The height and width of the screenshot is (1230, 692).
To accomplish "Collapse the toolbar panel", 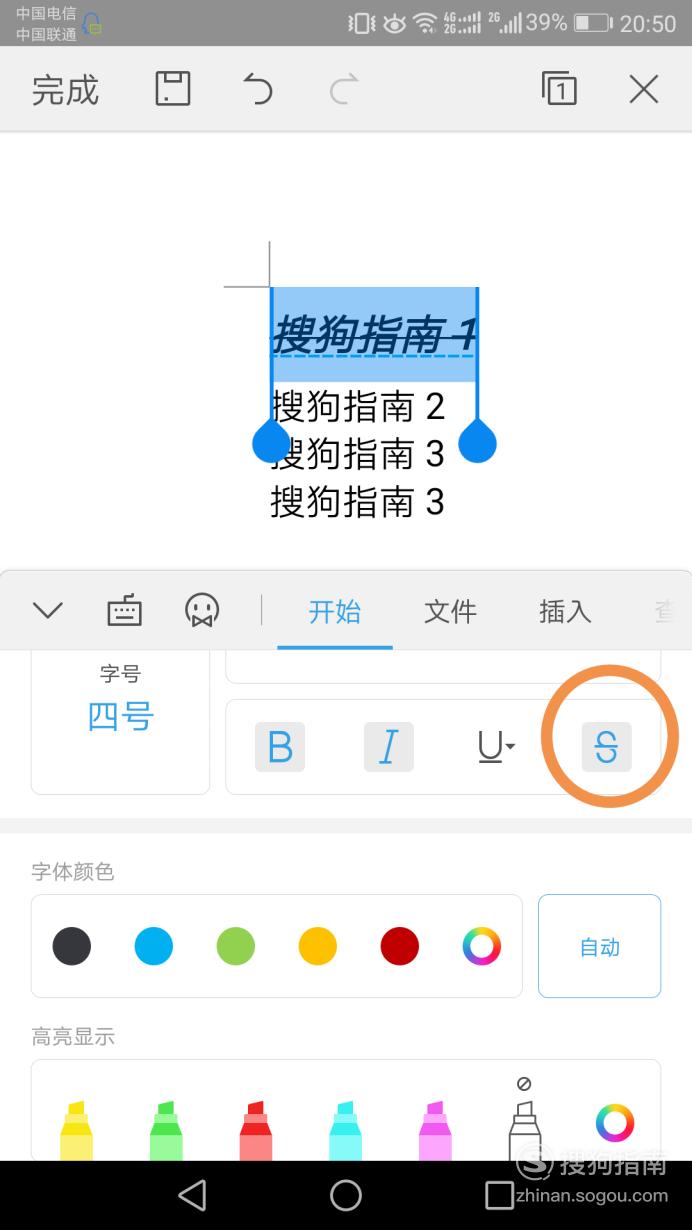I will (x=48, y=610).
